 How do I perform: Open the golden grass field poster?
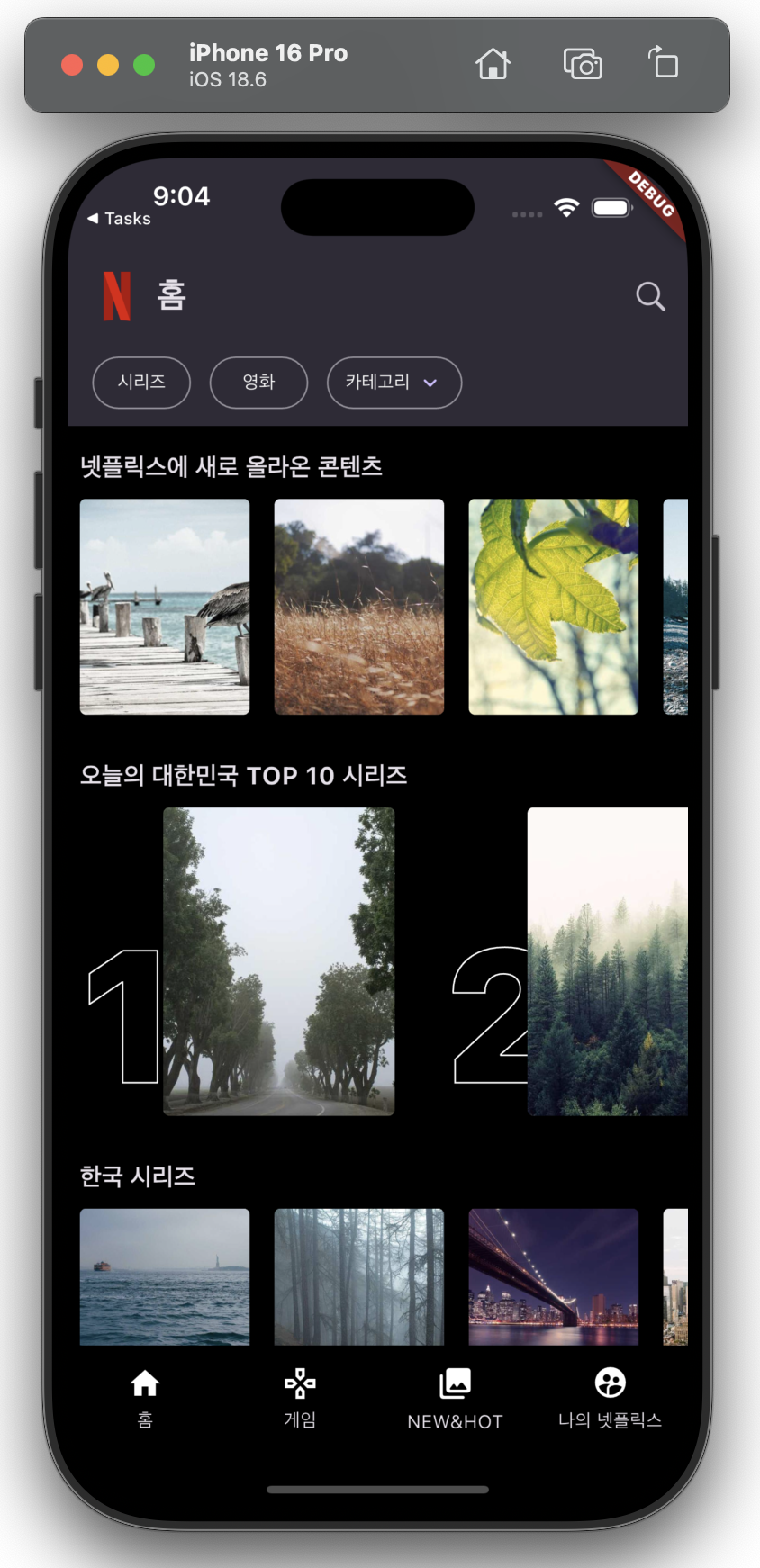coord(358,607)
